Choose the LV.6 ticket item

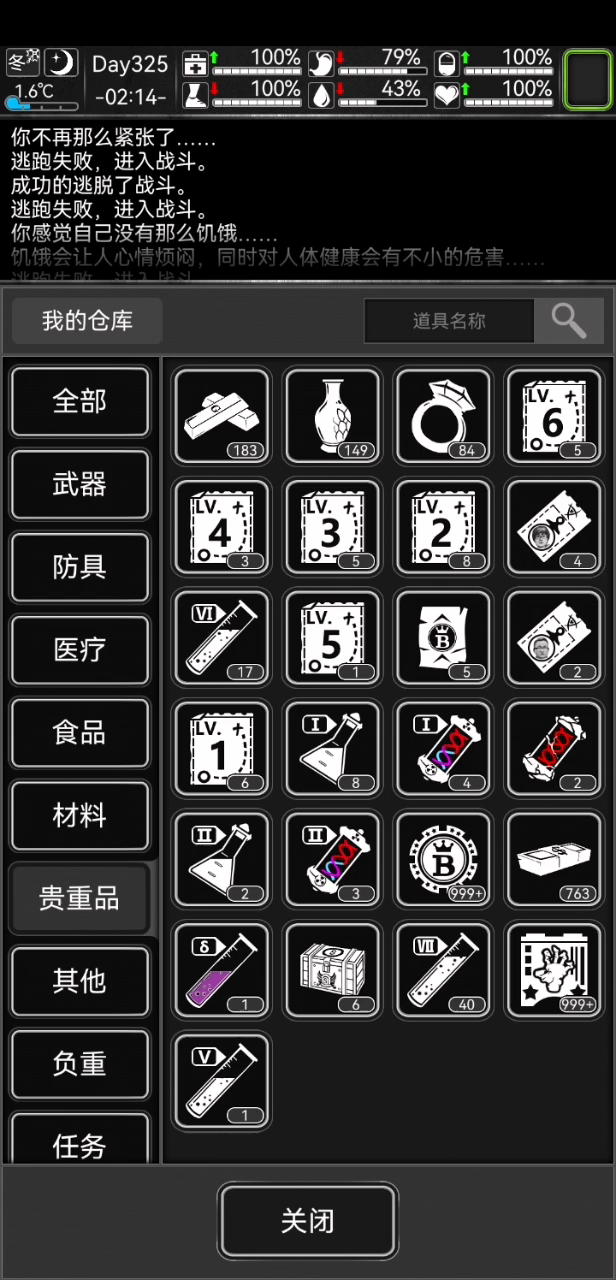point(555,415)
